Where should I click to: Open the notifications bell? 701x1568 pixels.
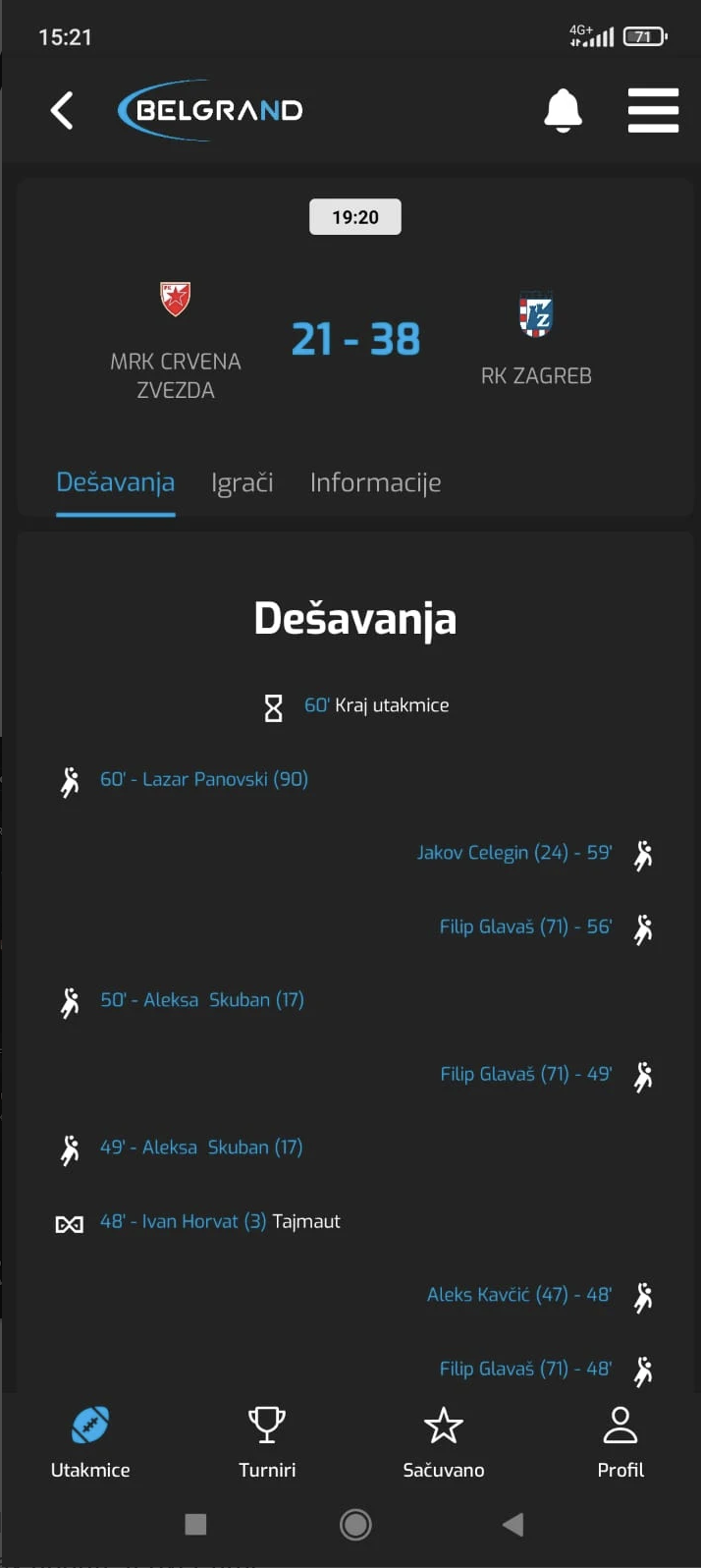click(x=563, y=110)
